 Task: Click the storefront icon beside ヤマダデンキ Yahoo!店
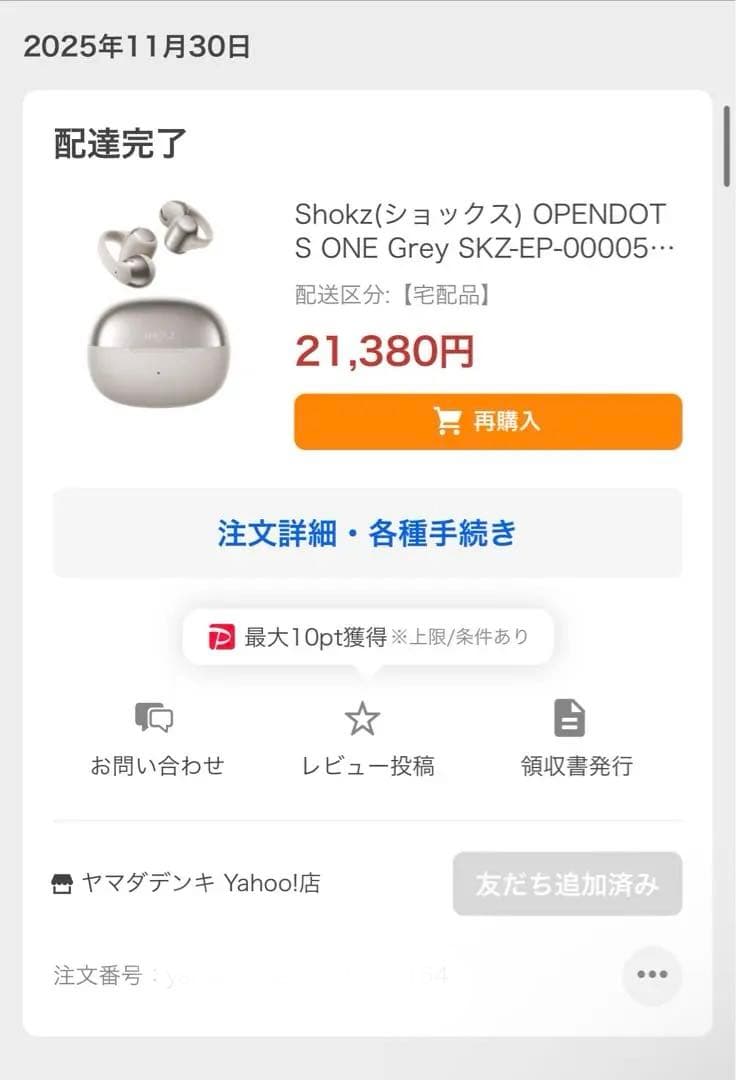point(62,881)
